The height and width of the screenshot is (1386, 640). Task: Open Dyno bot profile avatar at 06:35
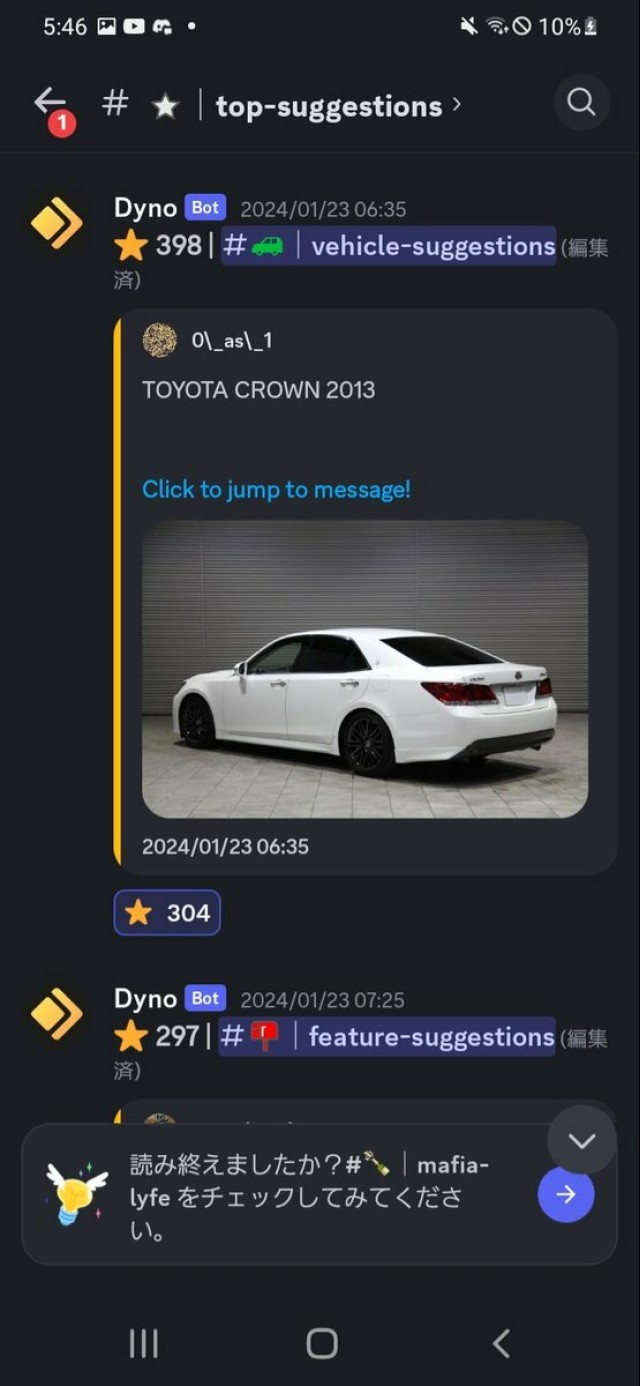[57, 223]
